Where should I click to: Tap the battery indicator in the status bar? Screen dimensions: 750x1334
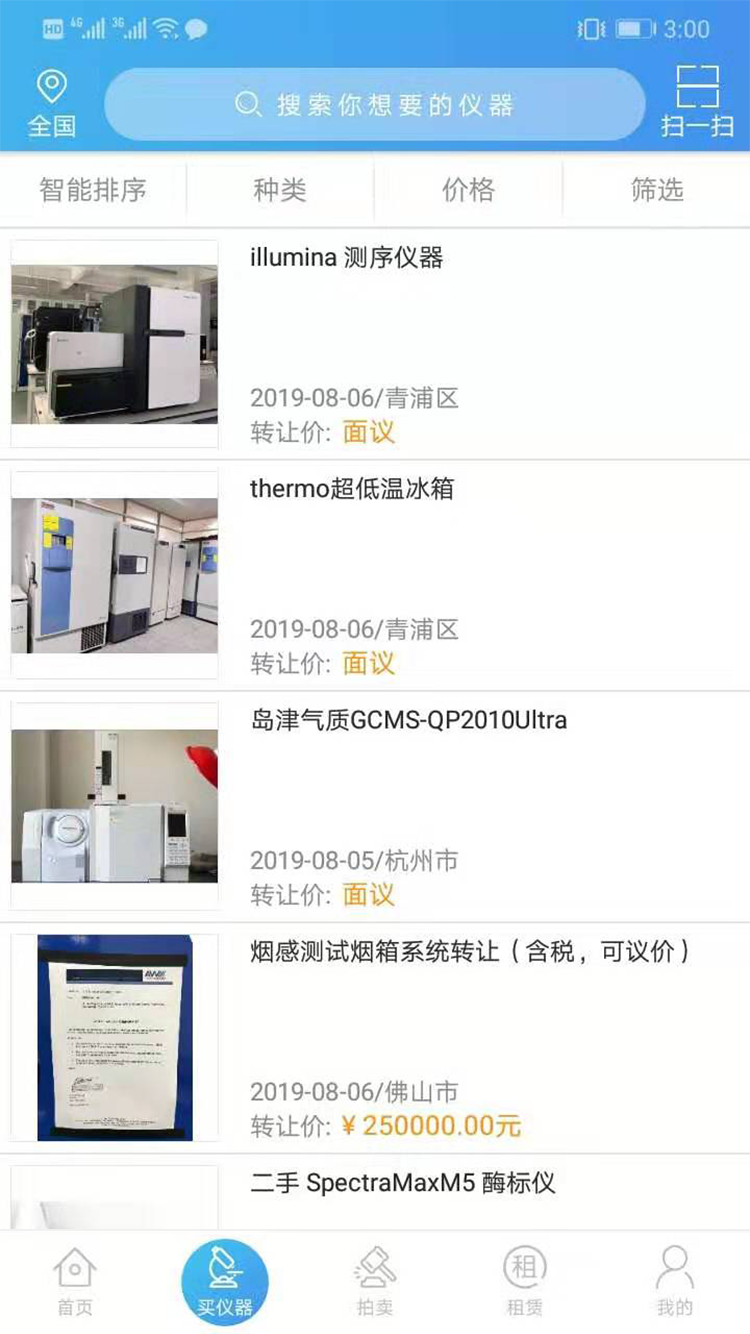[x=637, y=29]
